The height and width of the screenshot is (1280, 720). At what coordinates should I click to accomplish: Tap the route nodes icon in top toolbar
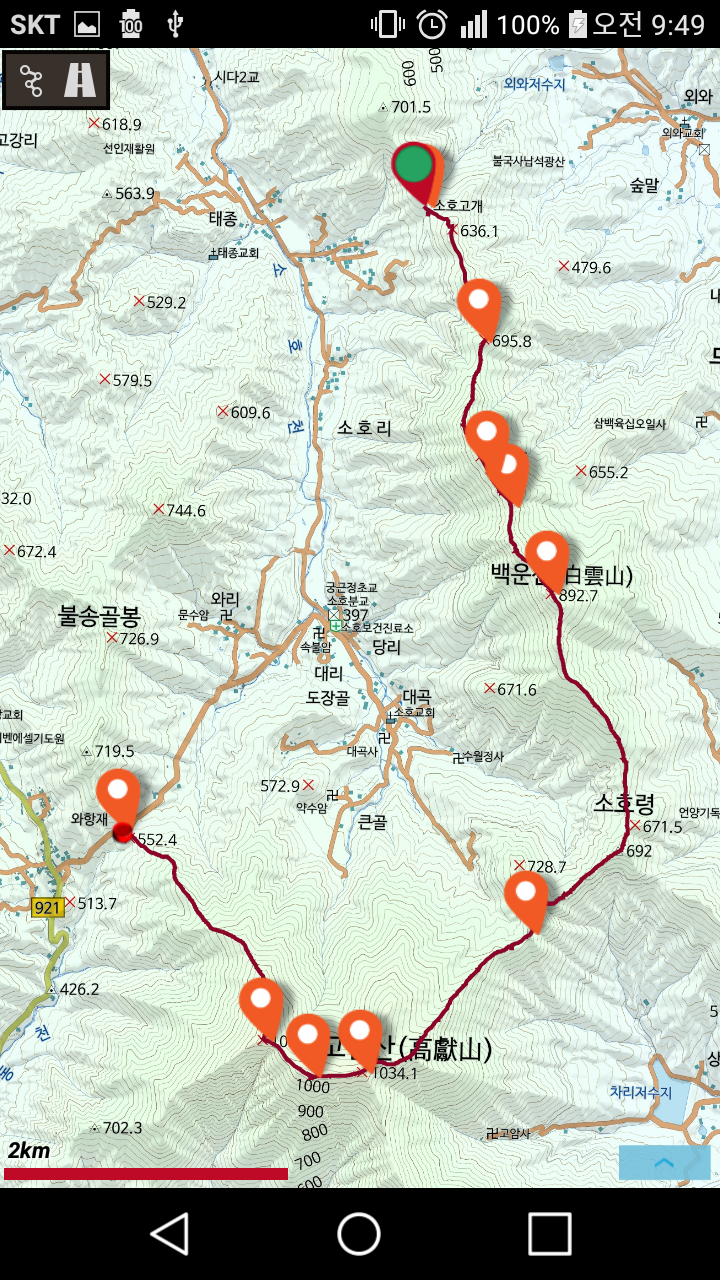pyautogui.click(x=32, y=80)
